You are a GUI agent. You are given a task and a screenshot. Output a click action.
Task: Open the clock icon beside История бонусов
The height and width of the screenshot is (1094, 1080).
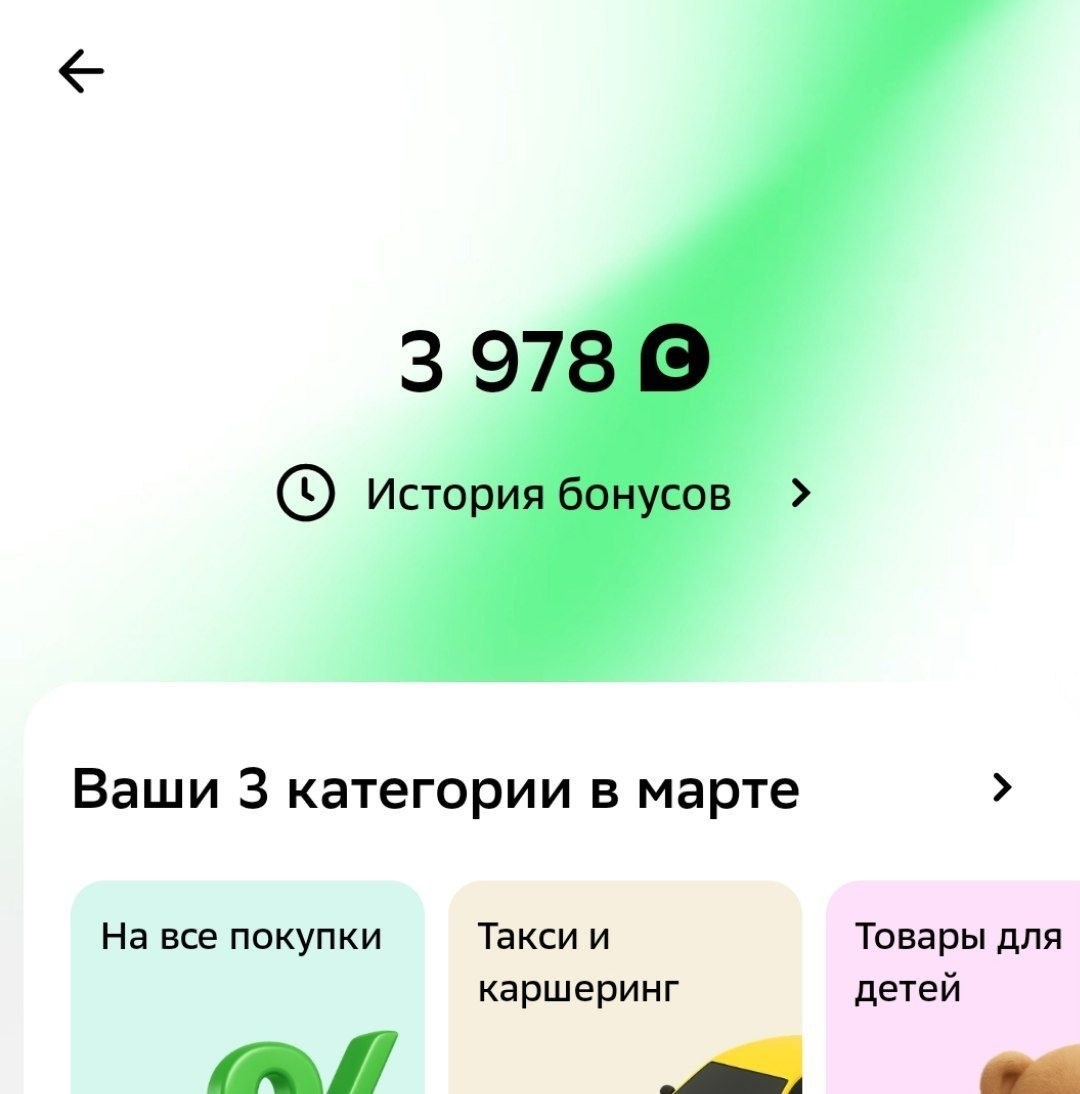pyautogui.click(x=305, y=492)
